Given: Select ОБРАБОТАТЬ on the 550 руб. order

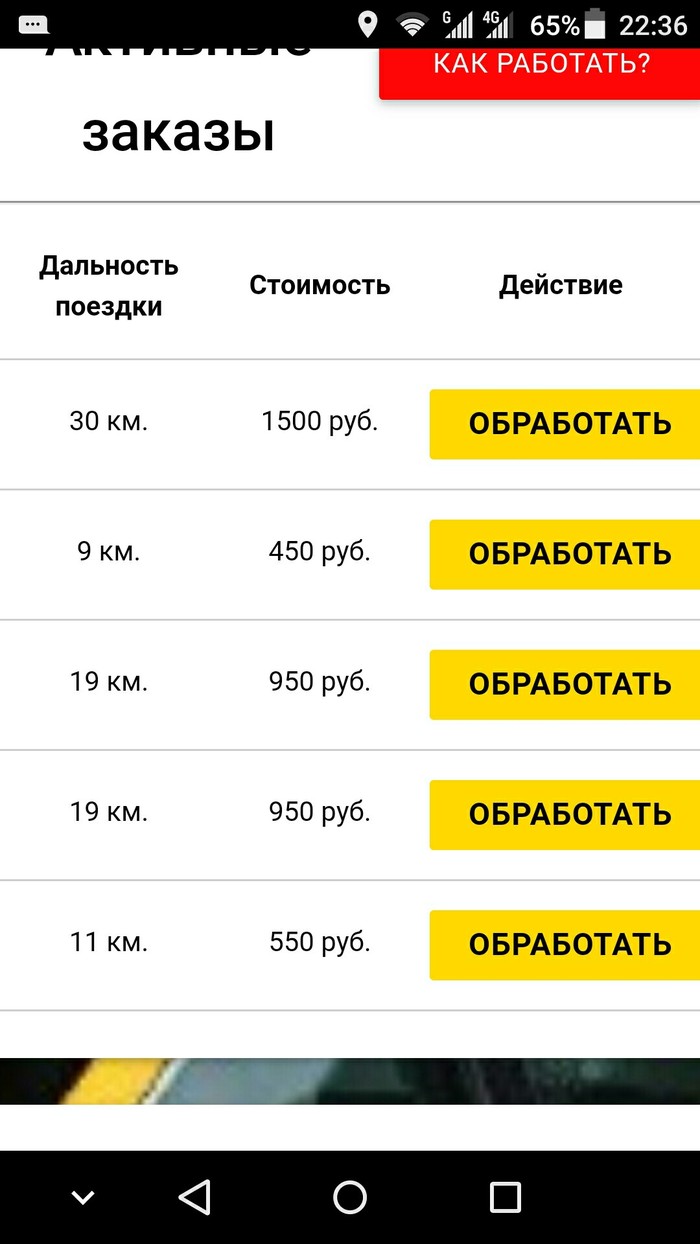Looking at the screenshot, I should click(566, 944).
